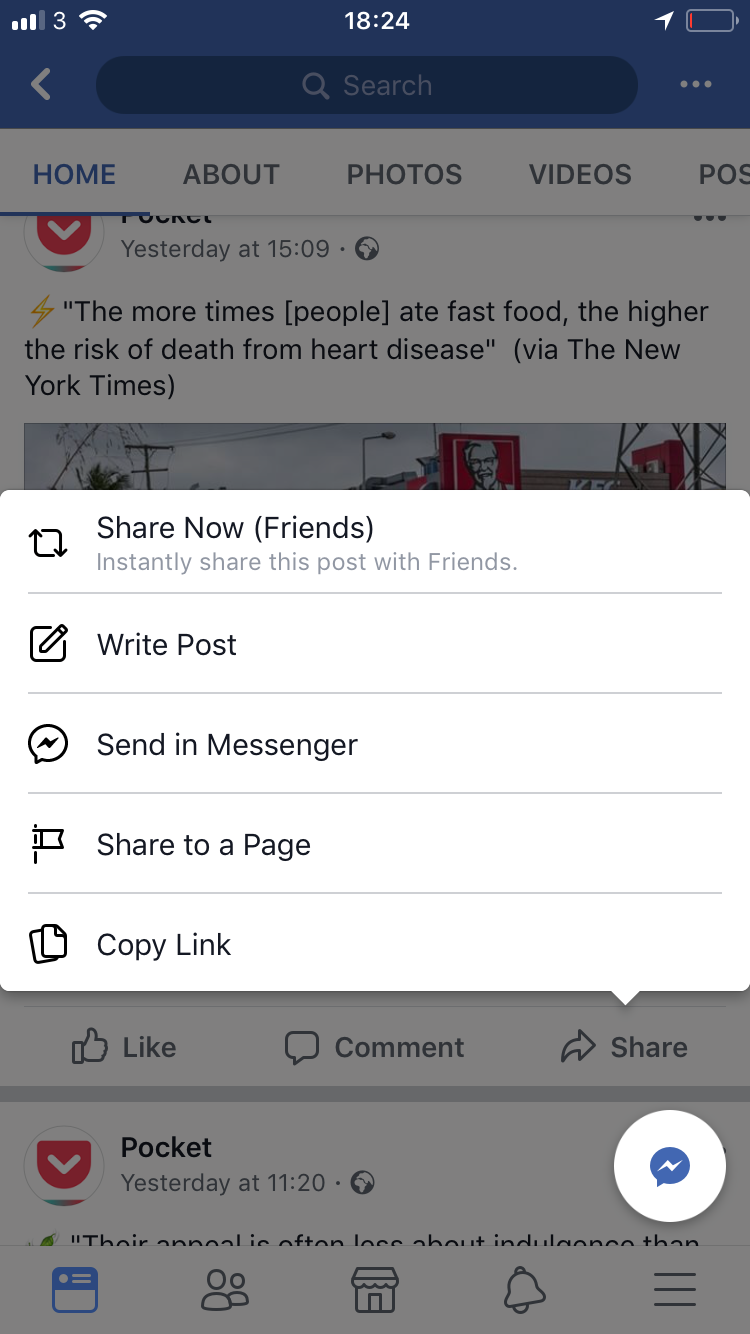The height and width of the screenshot is (1334, 750).
Task: Open the floating Messenger button
Action: (x=669, y=1166)
